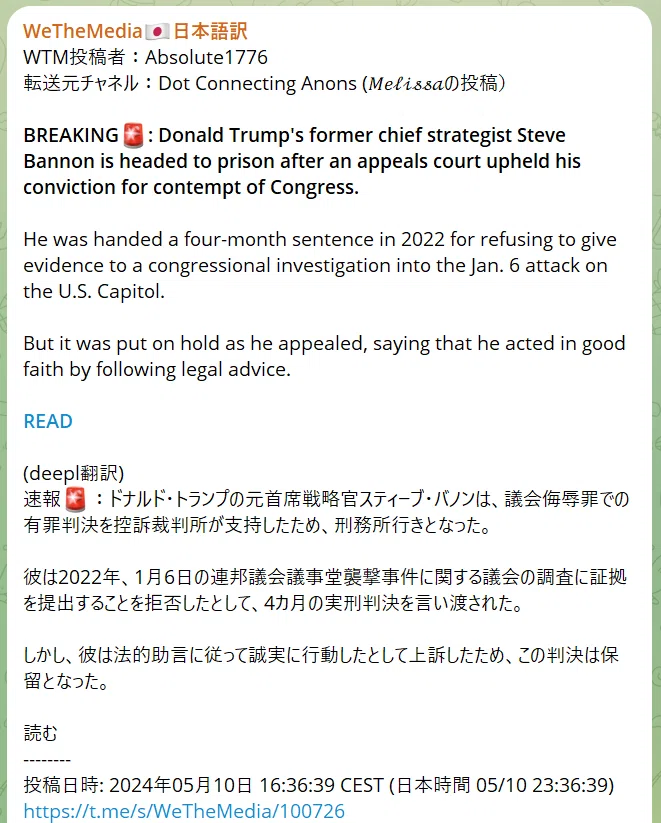Open the t.me/s/WeTheMedia/100726 link
Viewport: 661px width, 823px height.
tap(184, 811)
